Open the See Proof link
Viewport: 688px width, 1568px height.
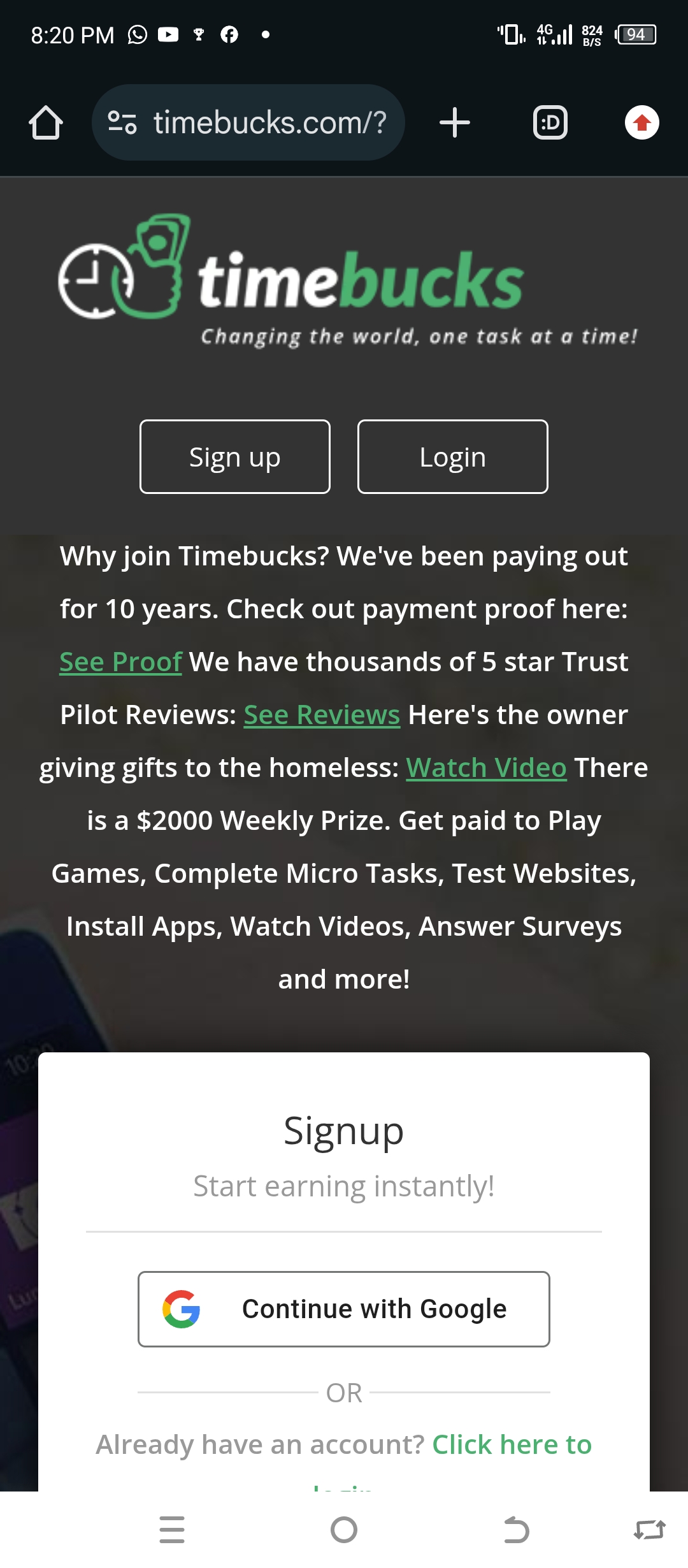point(120,662)
